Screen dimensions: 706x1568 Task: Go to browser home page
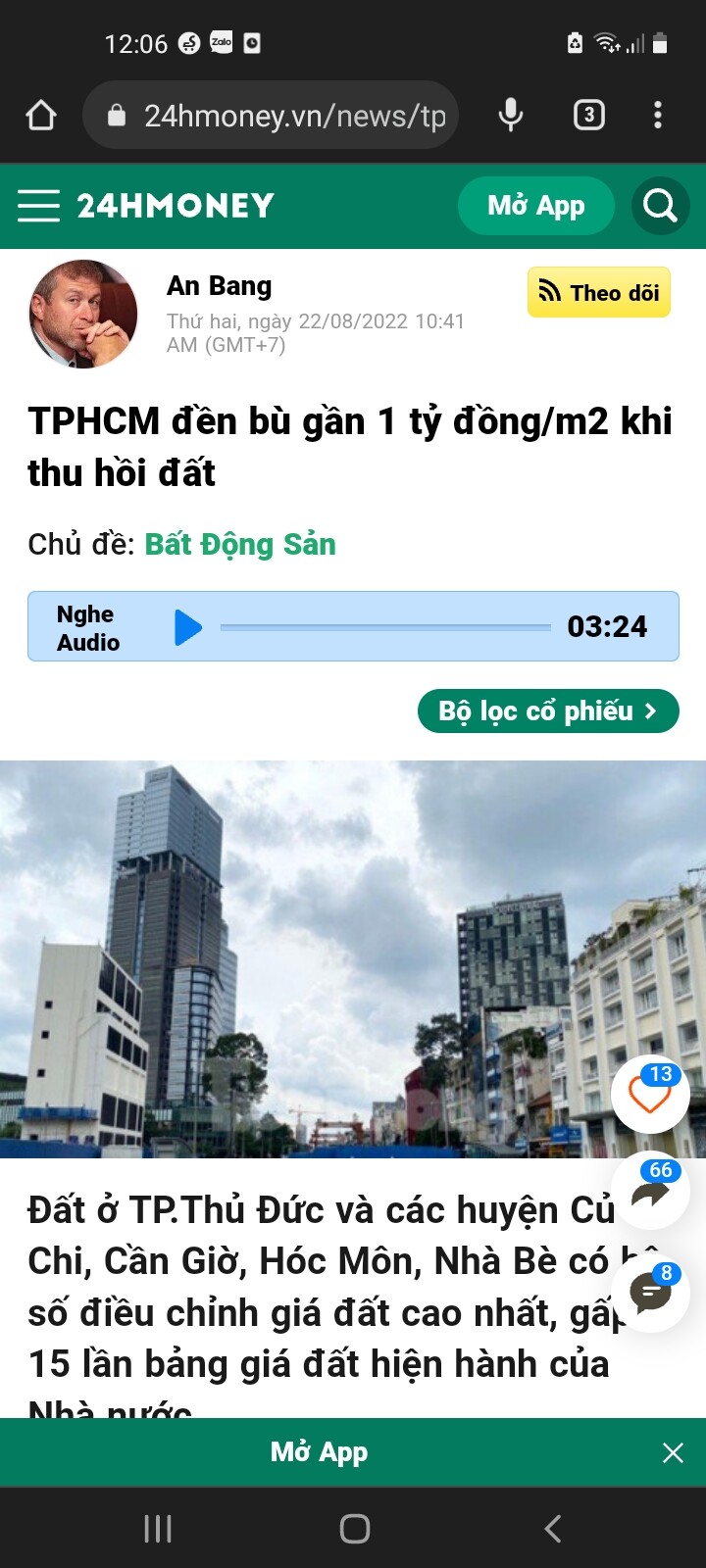click(41, 116)
